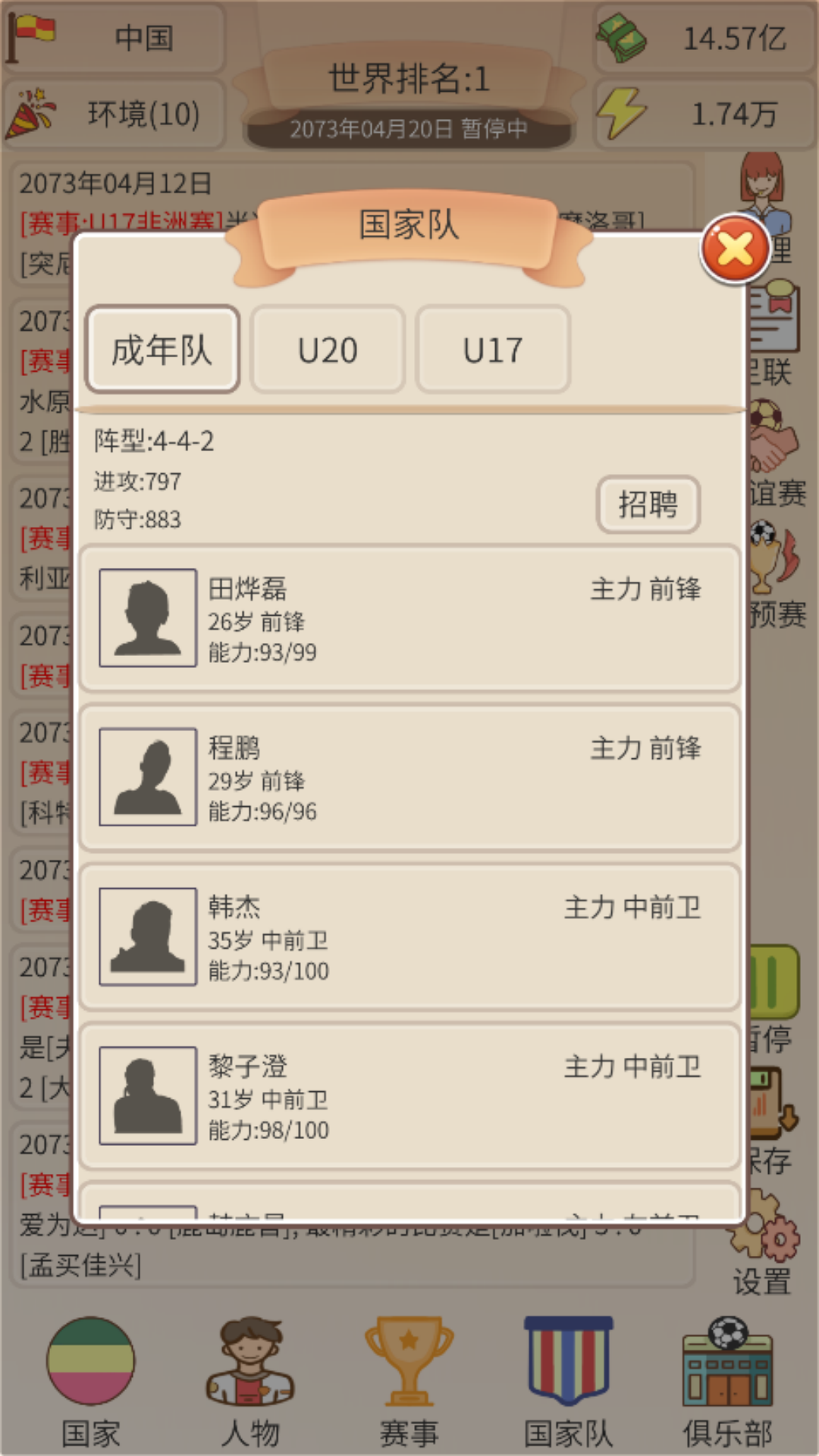Select the 成年队 senior team tab
The height and width of the screenshot is (1456, 819).
pos(163,350)
